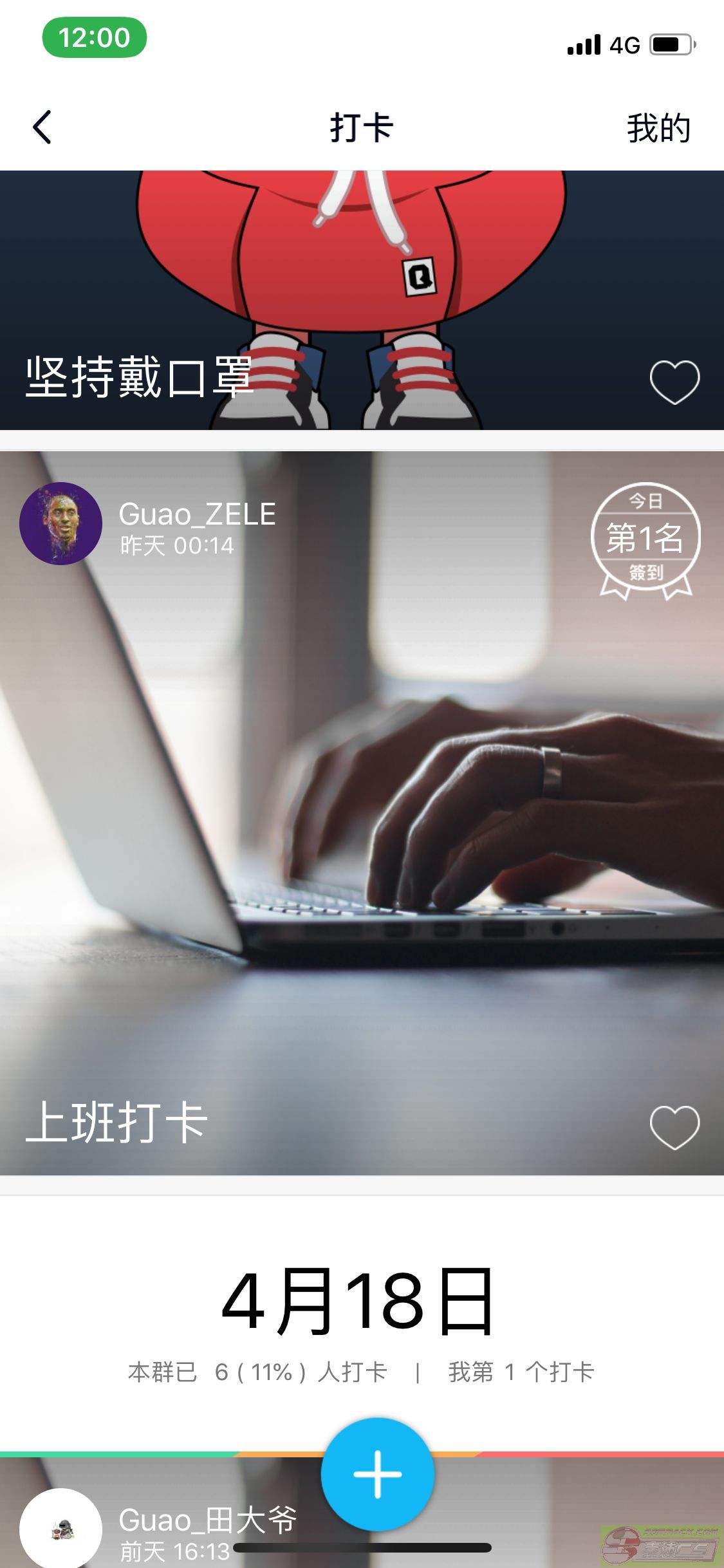Go back from the 打卡 page

(x=42, y=127)
